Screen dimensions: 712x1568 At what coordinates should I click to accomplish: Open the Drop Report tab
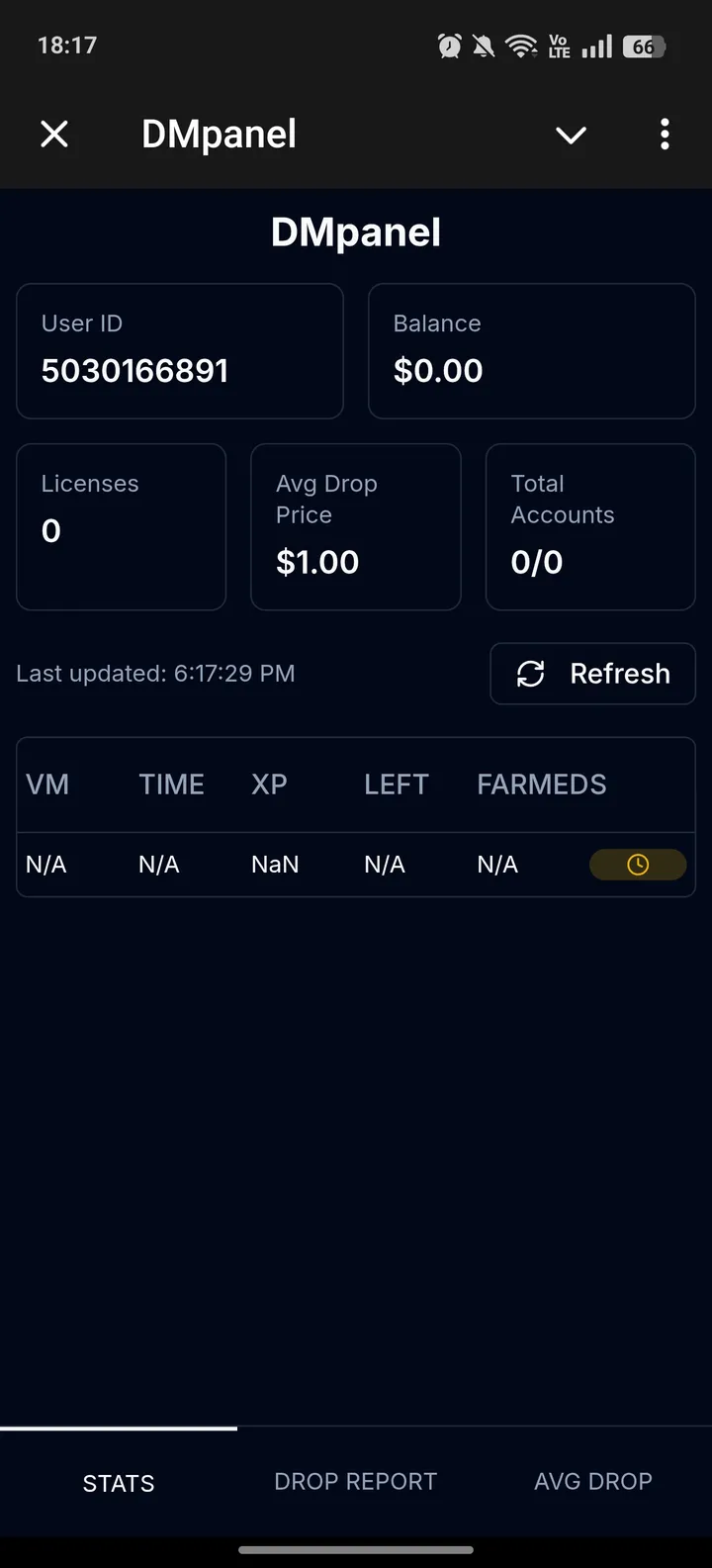[355, 1481]
